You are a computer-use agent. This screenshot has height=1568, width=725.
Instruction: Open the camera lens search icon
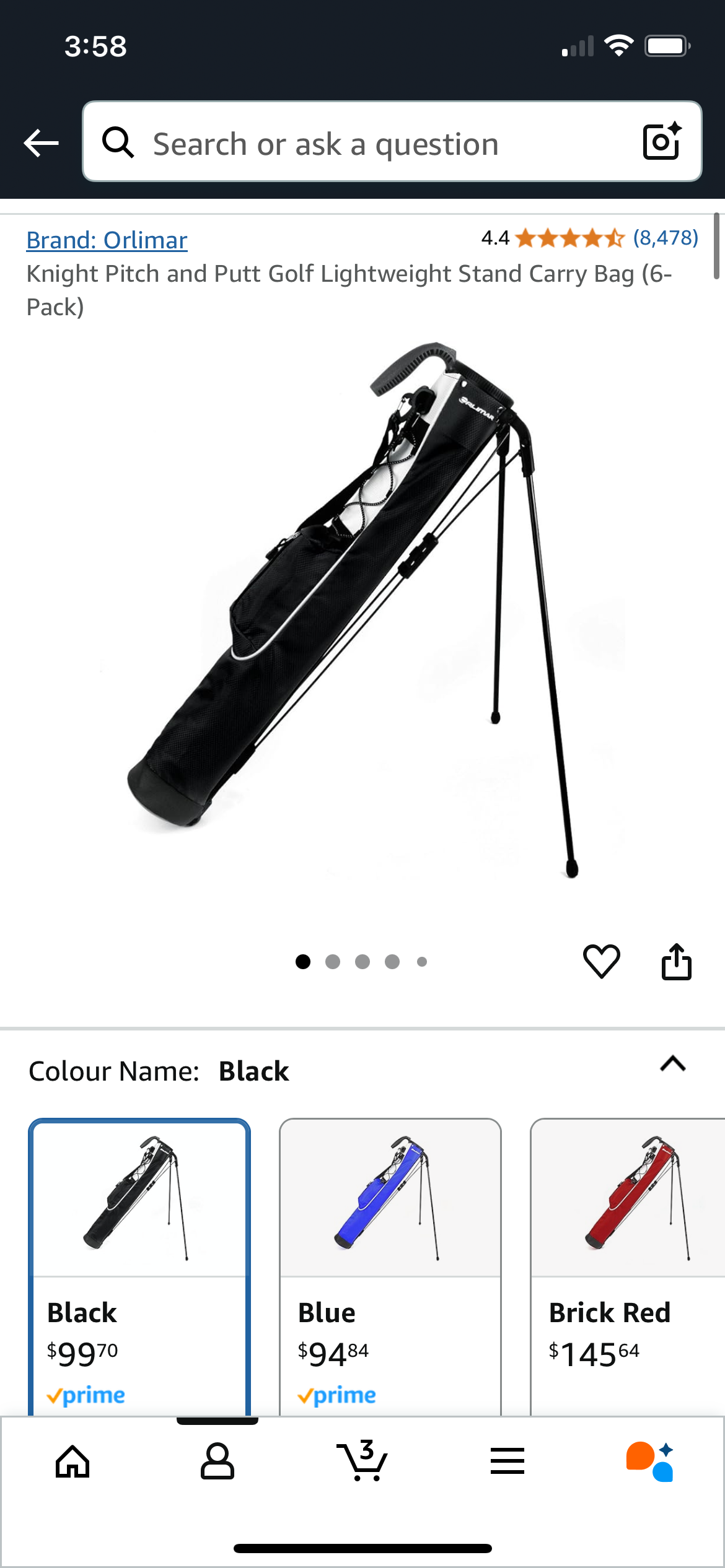point(662,142)
